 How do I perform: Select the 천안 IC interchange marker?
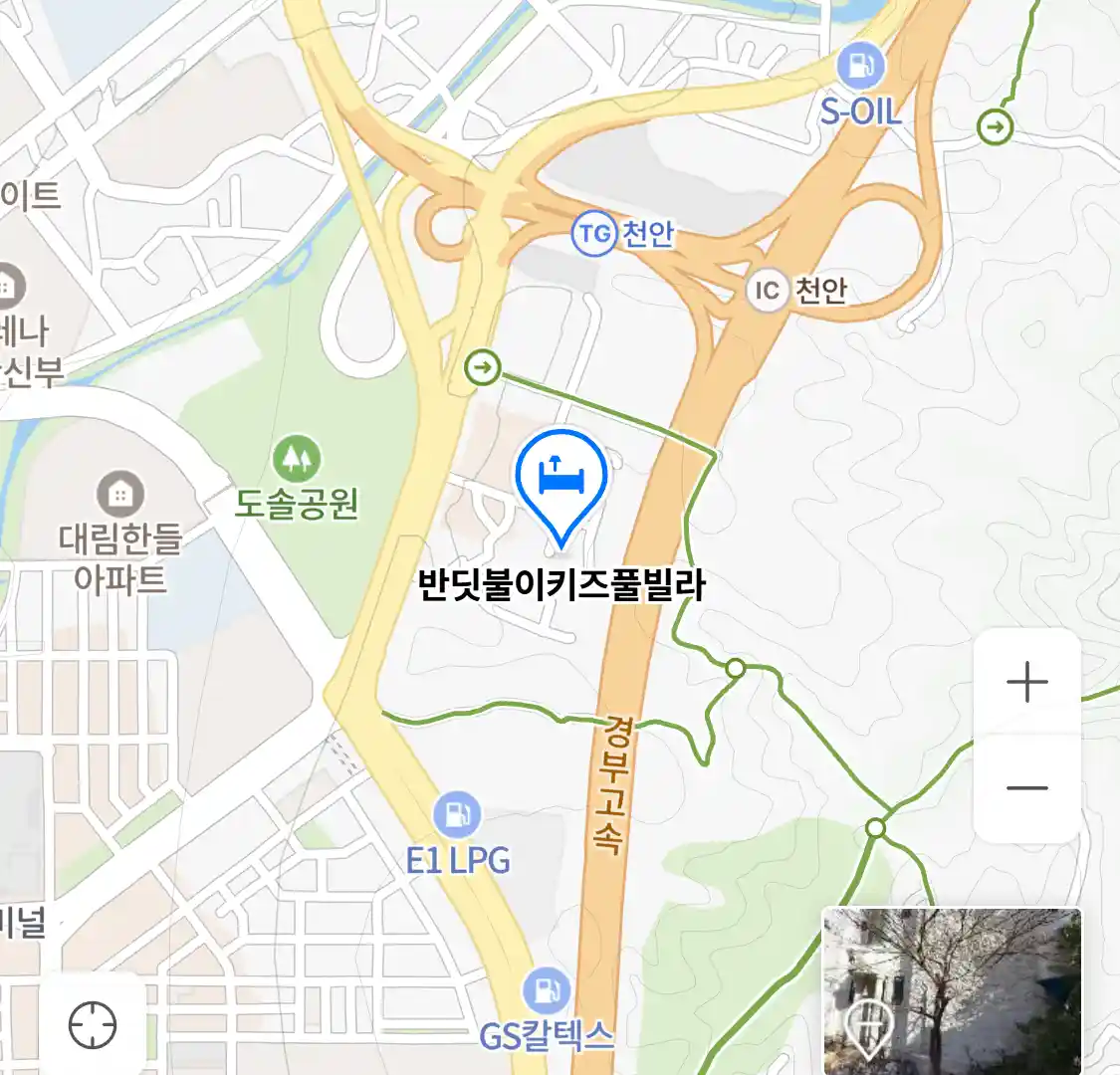767,291
